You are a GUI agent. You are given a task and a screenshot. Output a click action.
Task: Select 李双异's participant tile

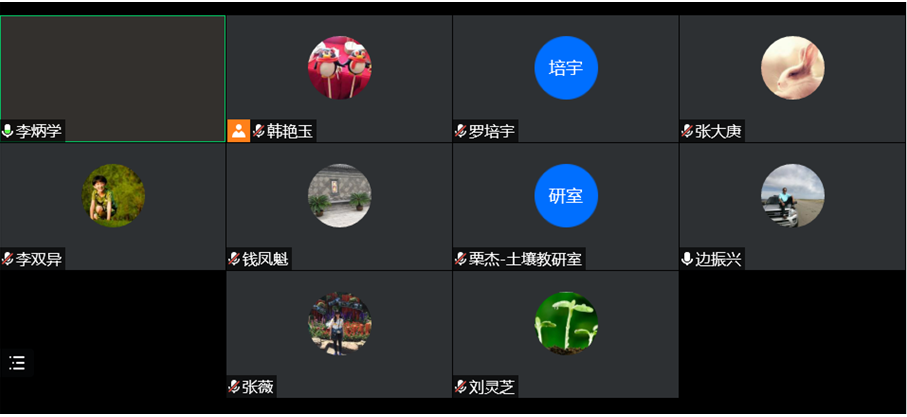113,206
